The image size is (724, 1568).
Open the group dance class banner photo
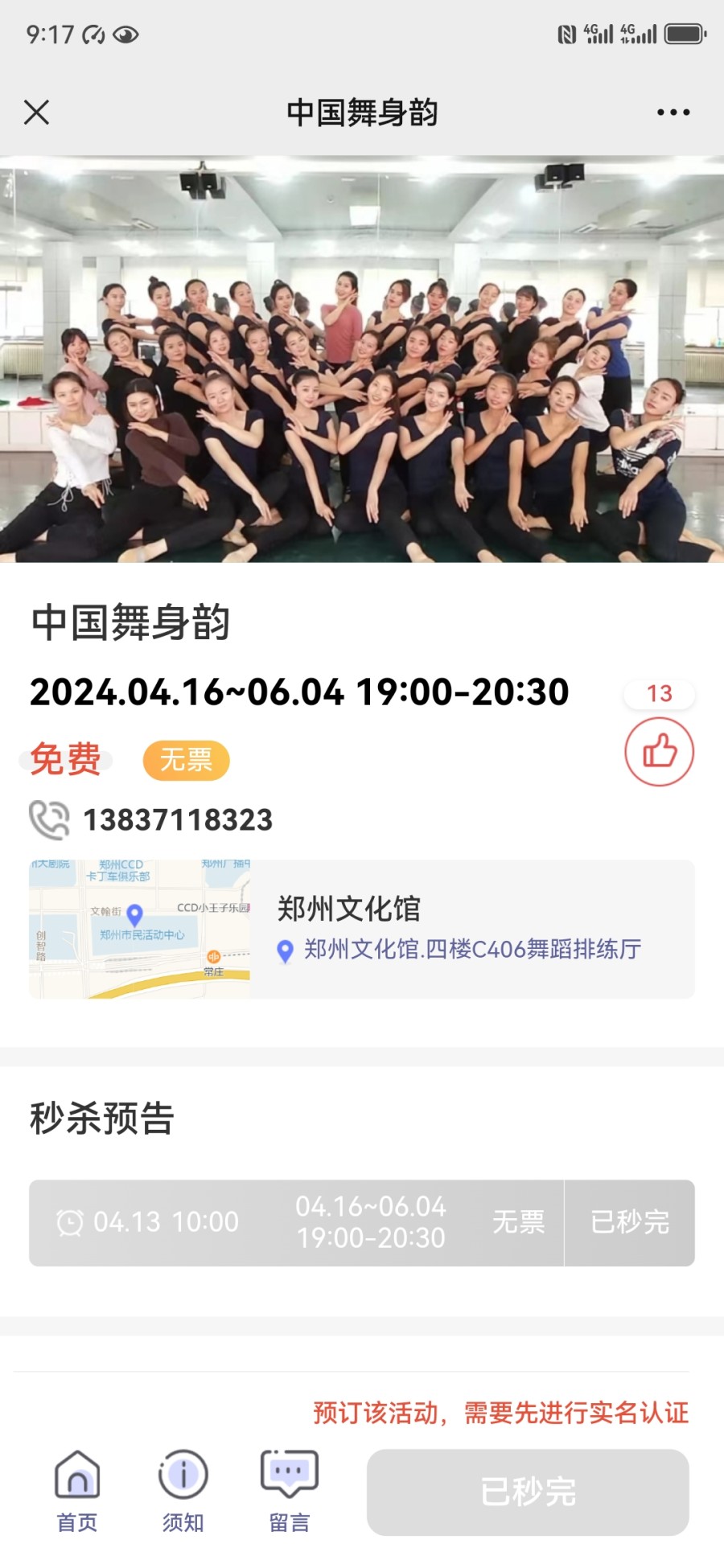[362, 359]
